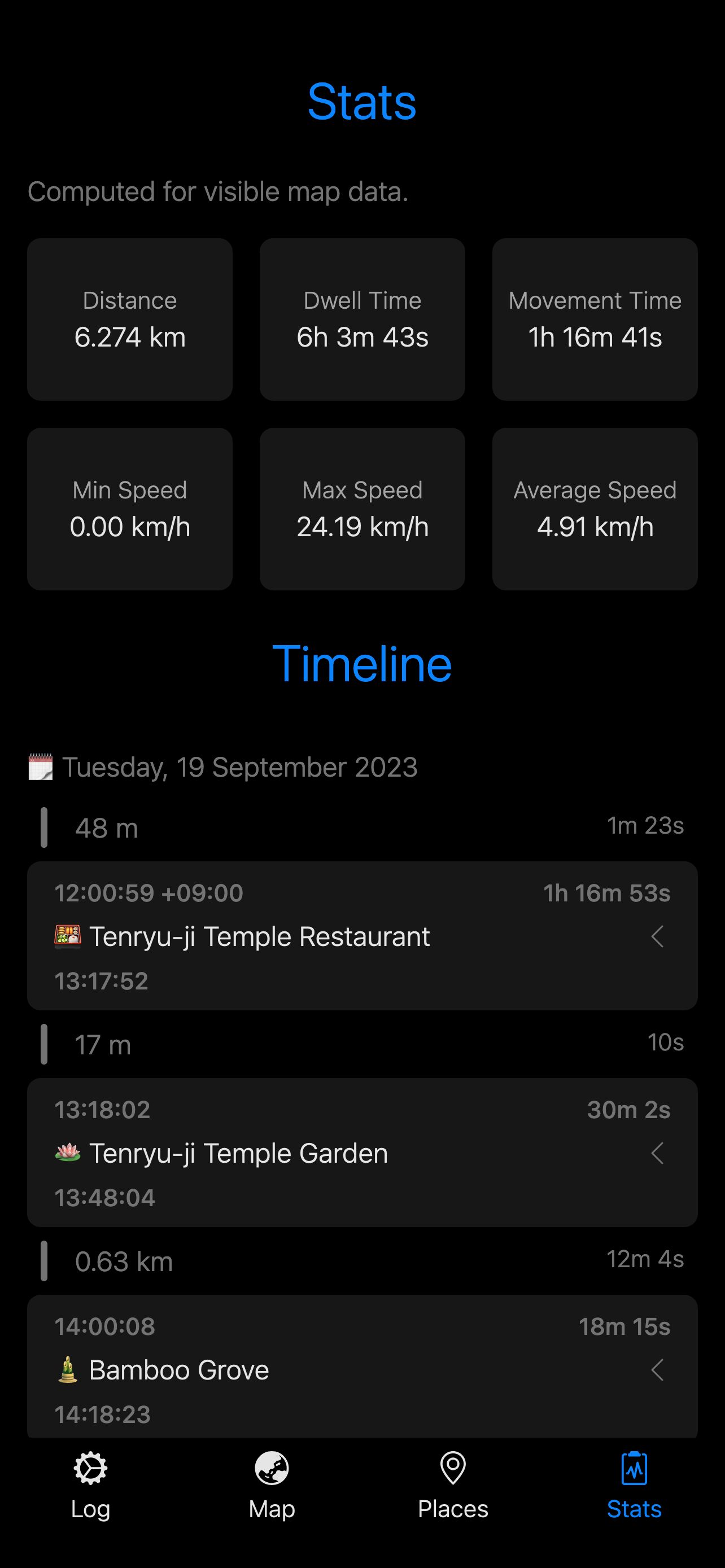Image resolution: width=725 pixels, height=1568 pixels.
Task: Go to the Places tab
Action: tap(453, 1485)
